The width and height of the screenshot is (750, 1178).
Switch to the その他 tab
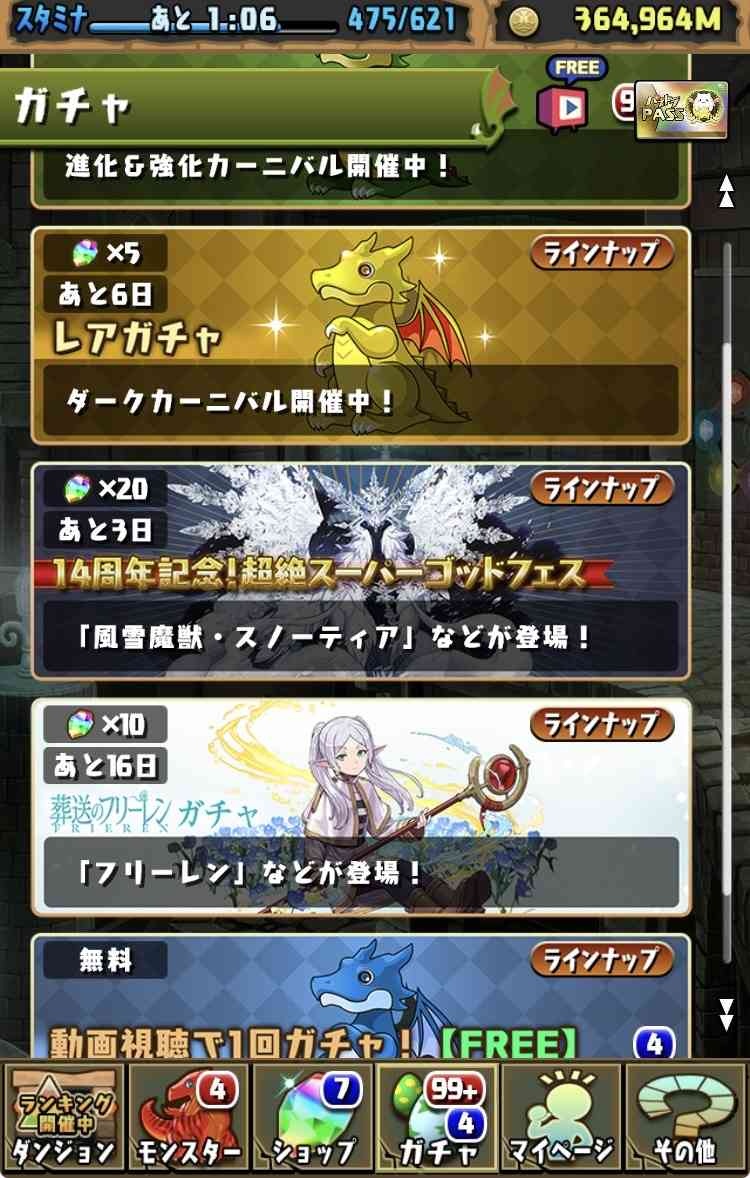tap(686, 1117)
